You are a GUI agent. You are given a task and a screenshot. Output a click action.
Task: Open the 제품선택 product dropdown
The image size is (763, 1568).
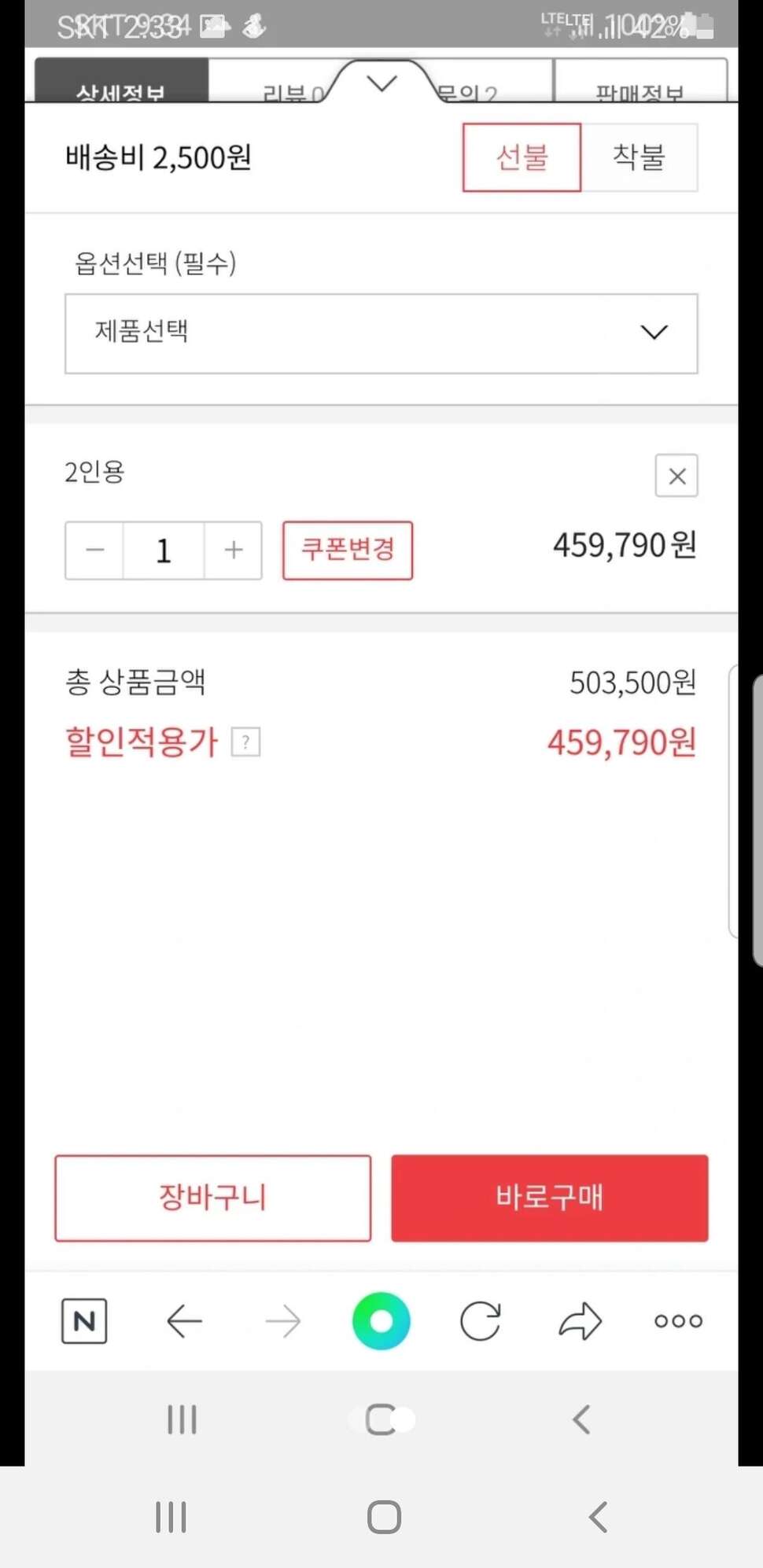(x=381, y=333)
